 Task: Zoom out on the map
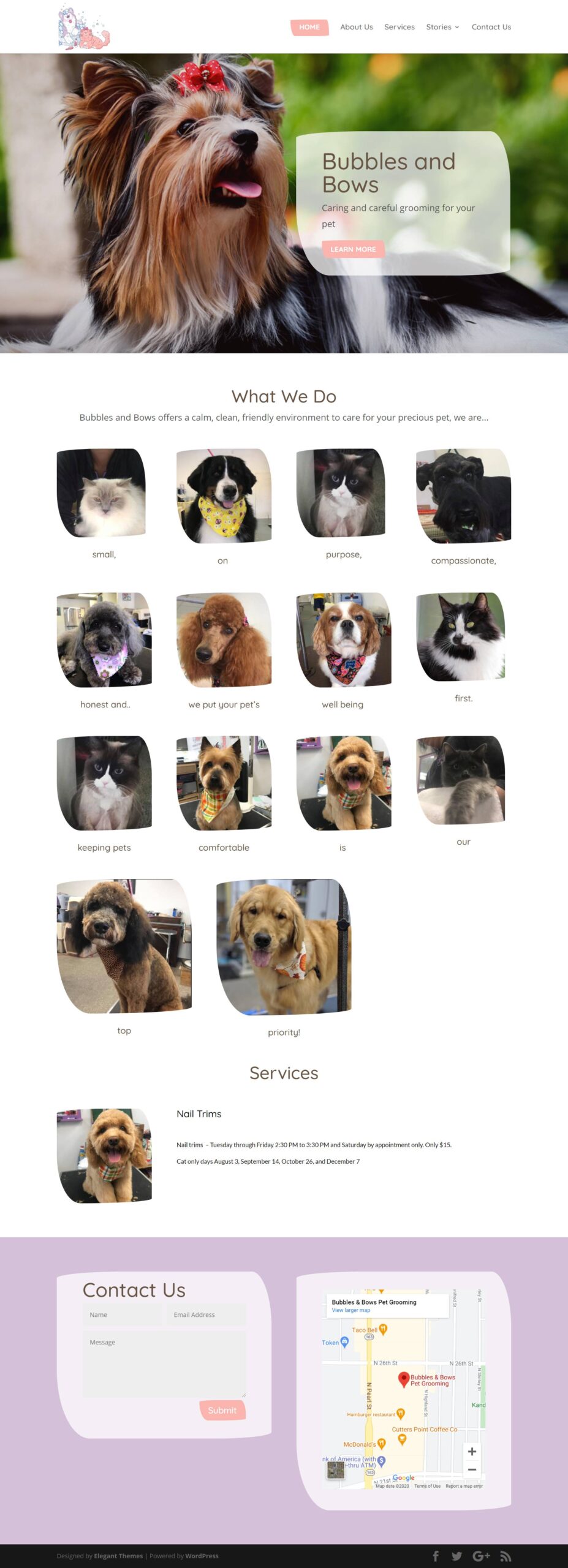tap(472, 1469)
